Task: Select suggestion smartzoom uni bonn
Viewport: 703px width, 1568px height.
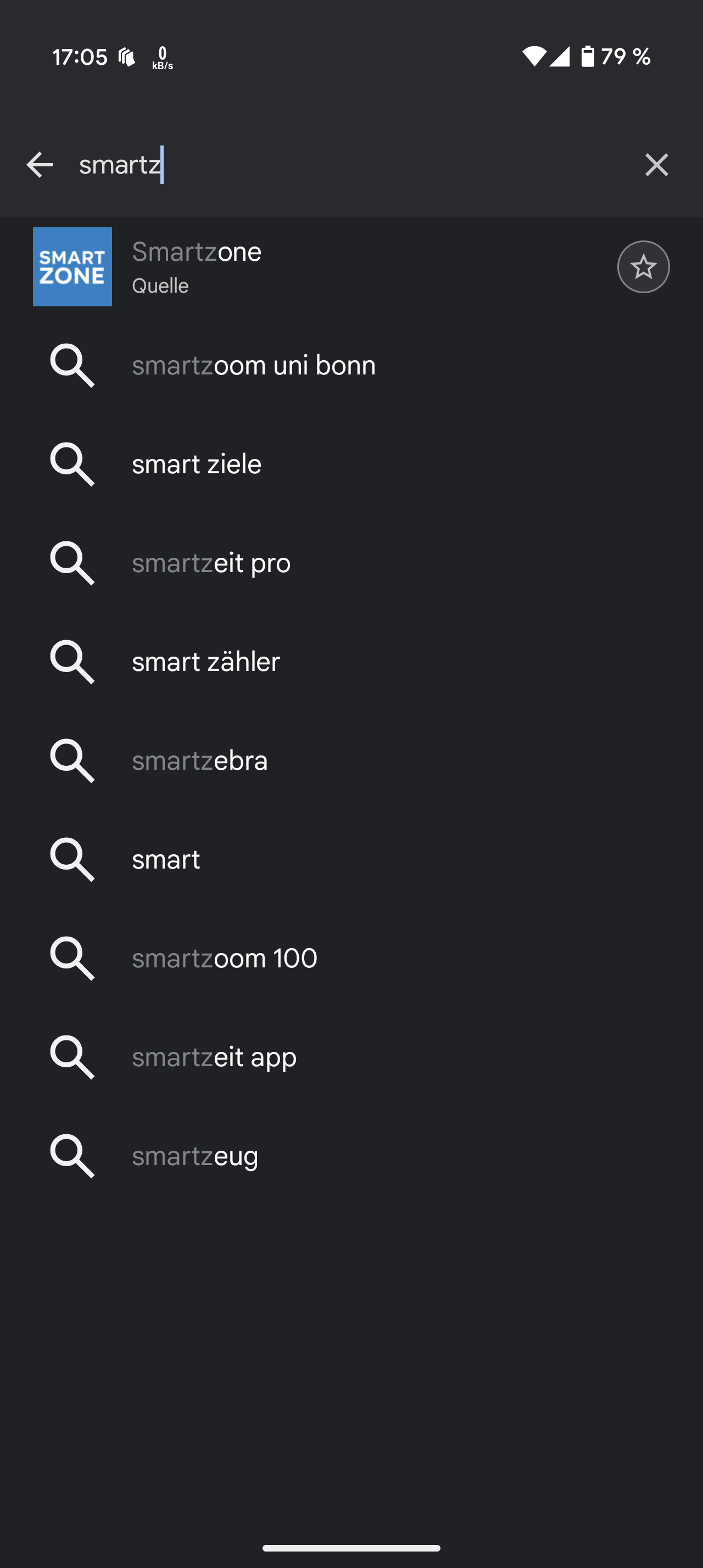Action: [x=351, y=365]
